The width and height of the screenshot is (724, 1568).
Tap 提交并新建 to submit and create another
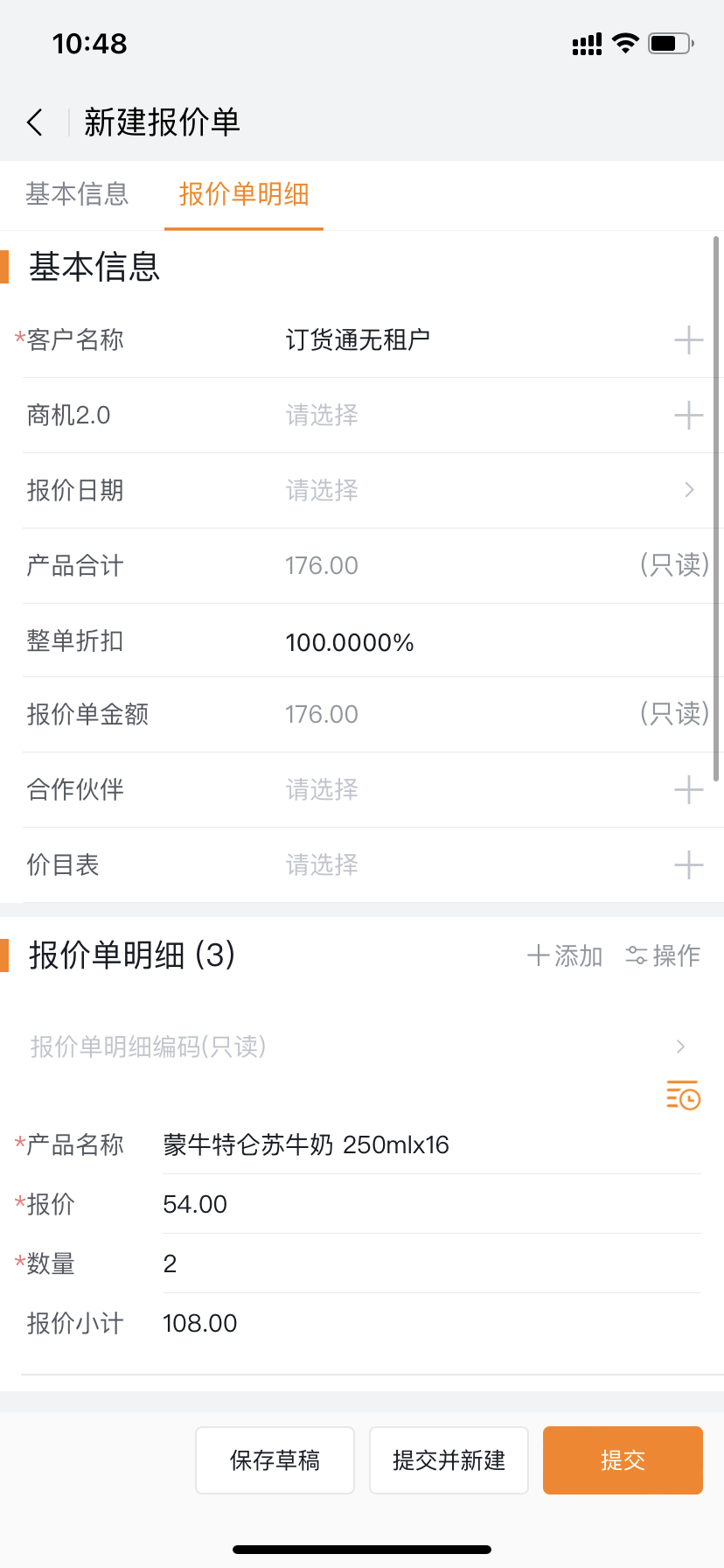(x=449, y=1460)
